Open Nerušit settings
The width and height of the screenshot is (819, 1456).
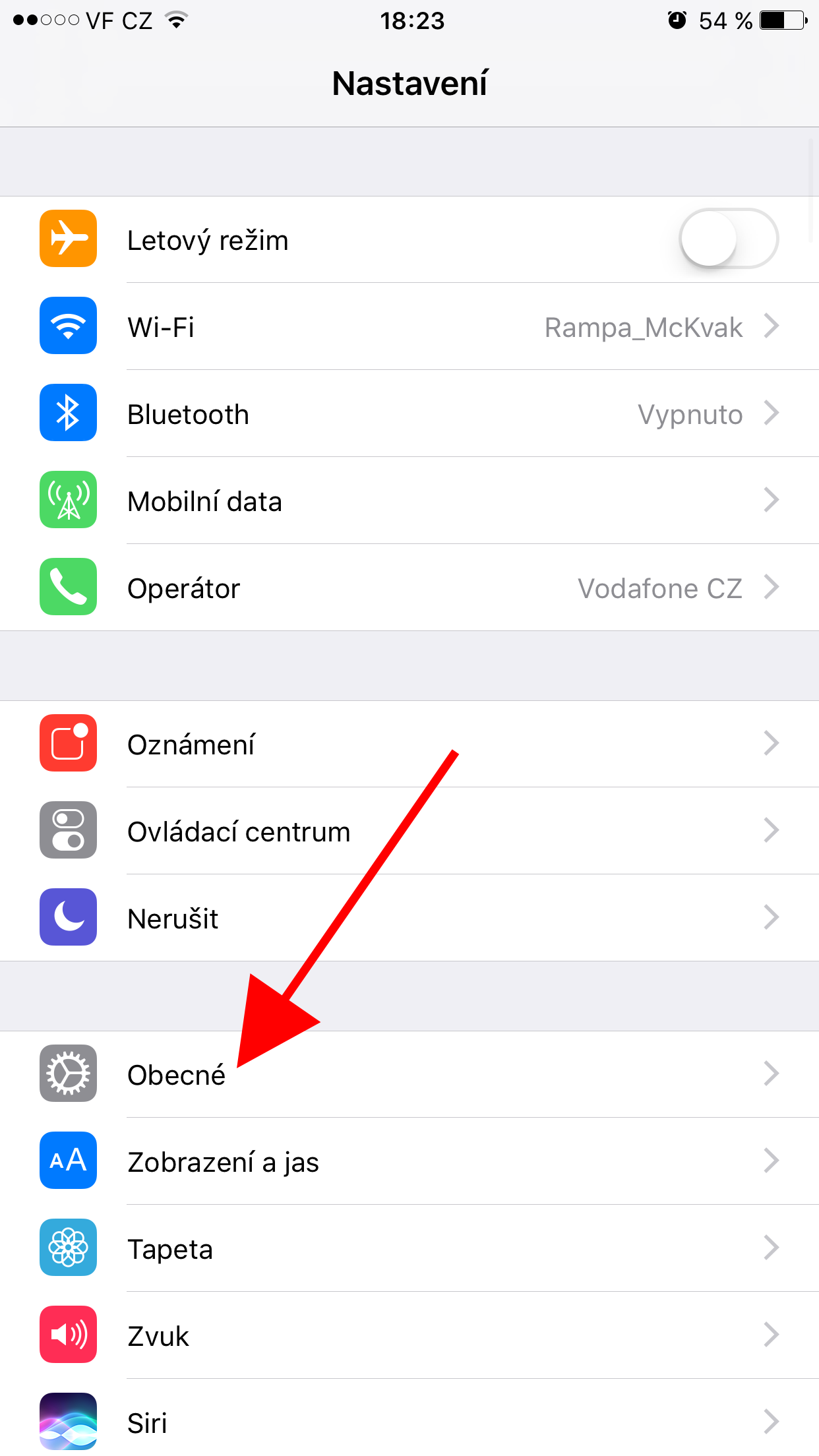(409, 919)
